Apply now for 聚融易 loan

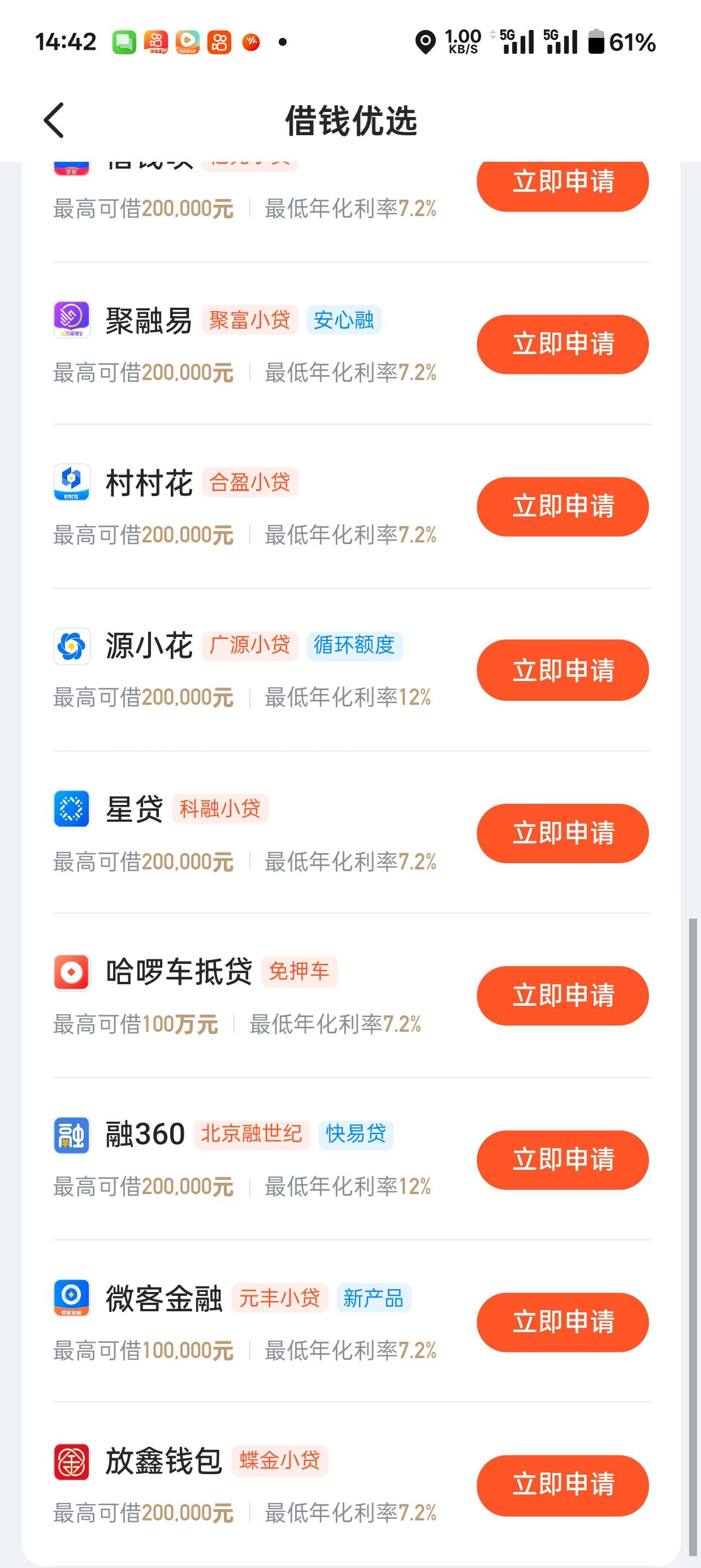[562, 344]
